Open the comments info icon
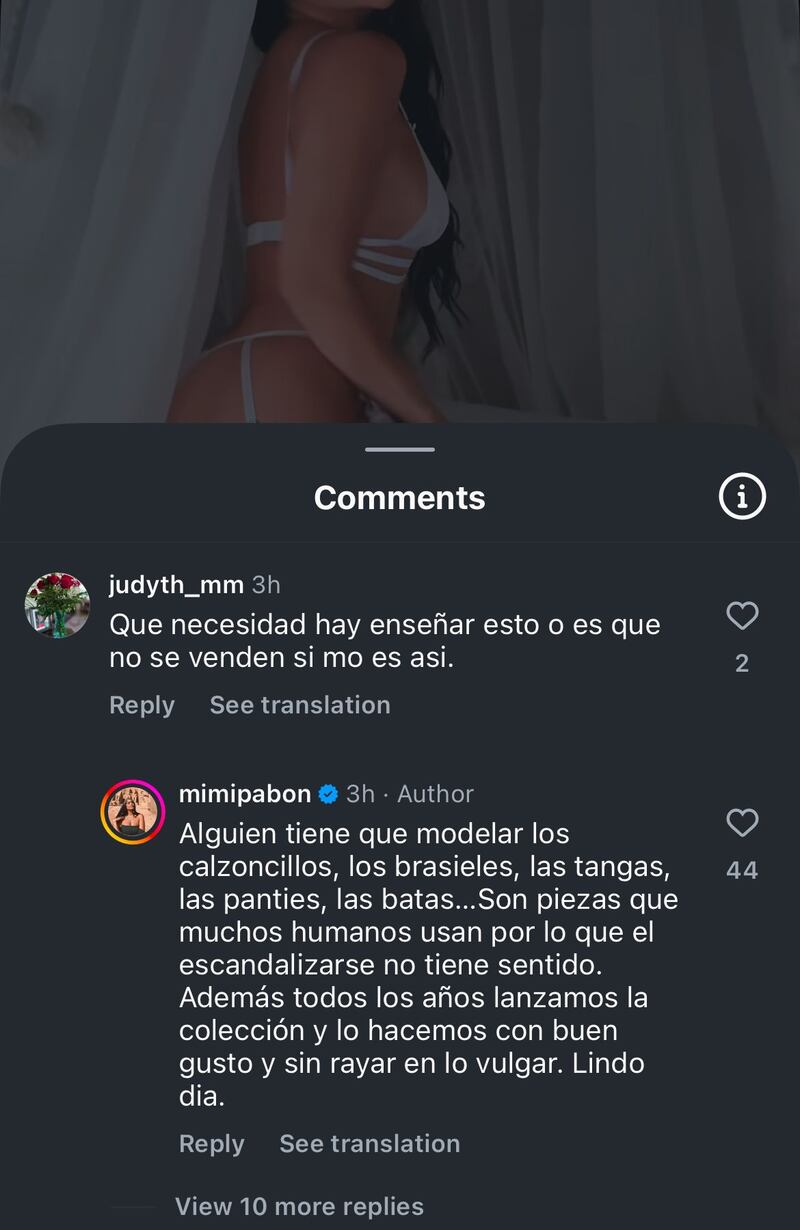The width and height of the screenshot is (800, 1230). point(742,497)
